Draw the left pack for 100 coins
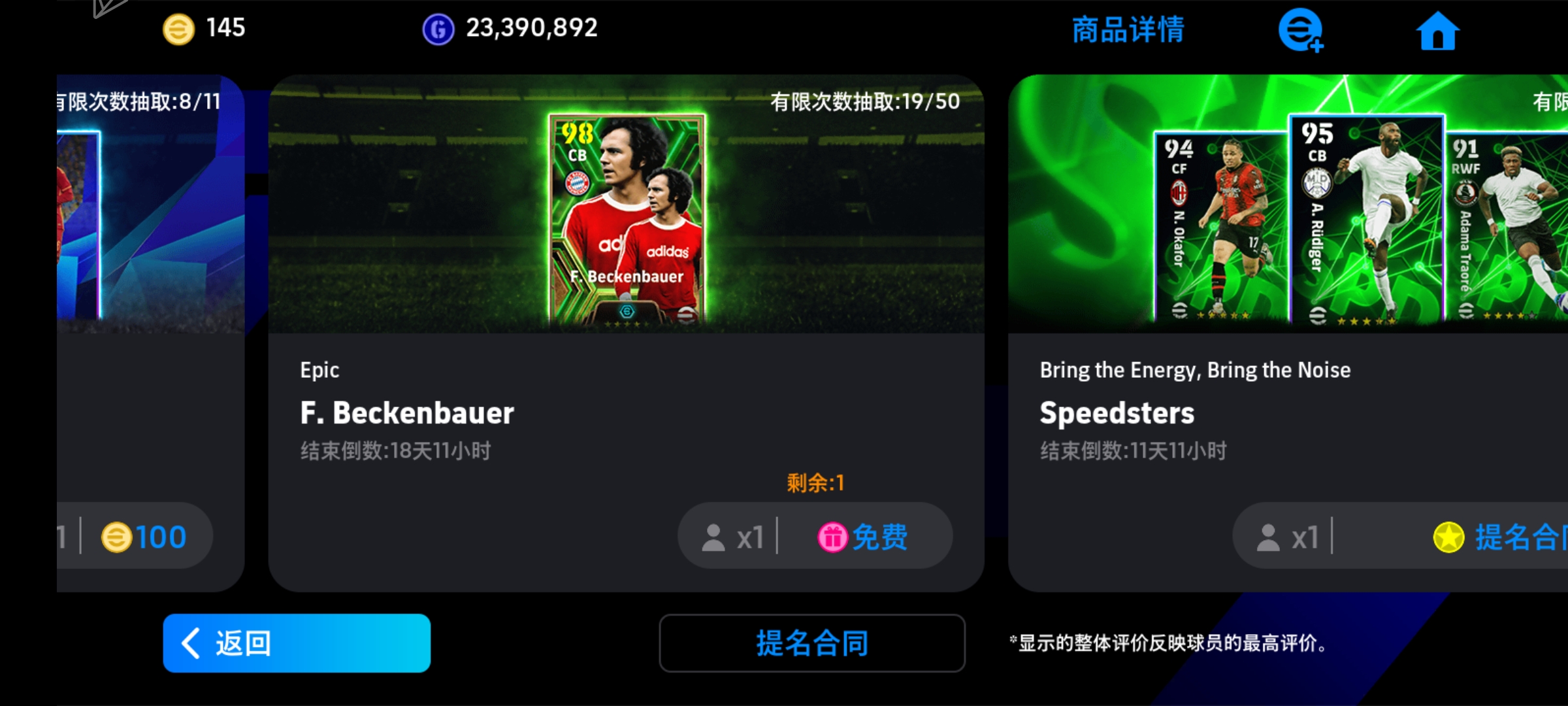Image resolution: width=1568 pixels, height=706 pixels. (x=144, y=537)
